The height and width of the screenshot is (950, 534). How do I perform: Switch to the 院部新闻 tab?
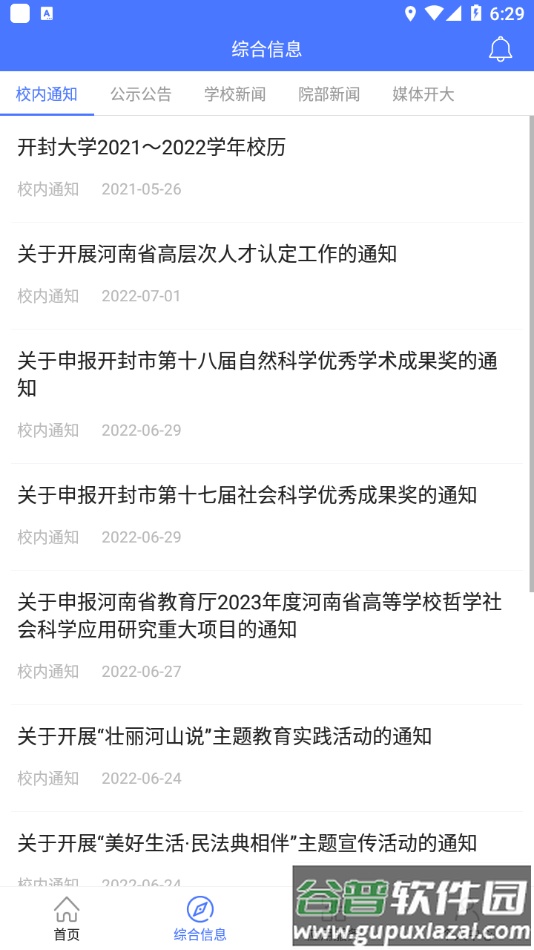[329, 94]
